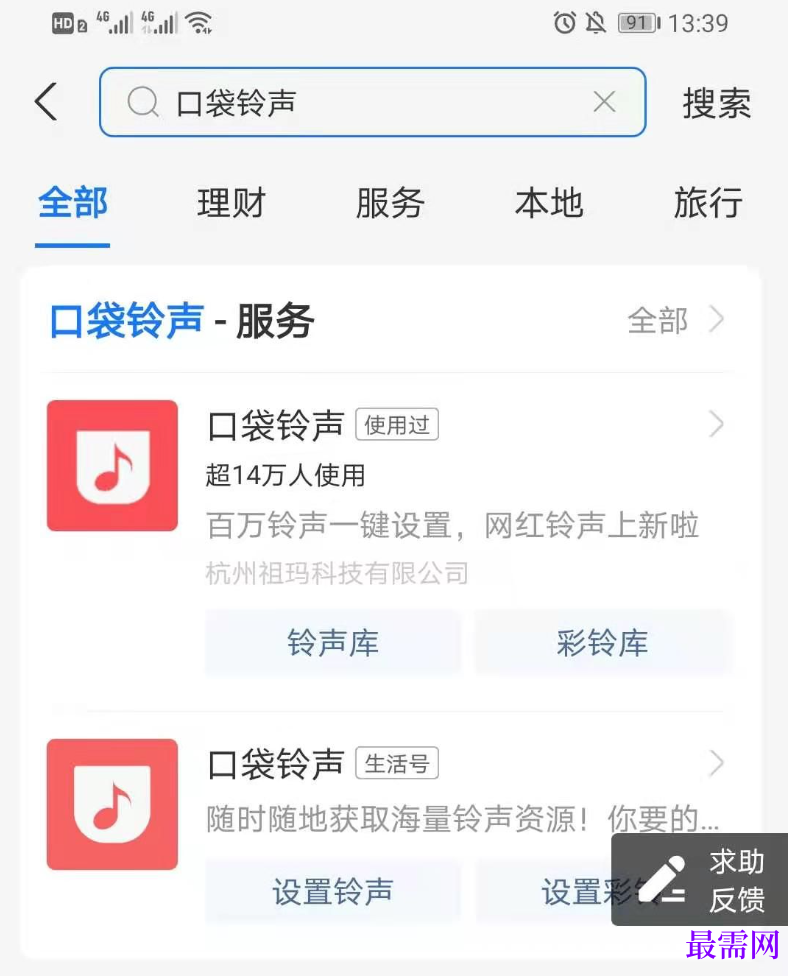Open the 铃声库 shortcut
798x976 pixels.
333,643
